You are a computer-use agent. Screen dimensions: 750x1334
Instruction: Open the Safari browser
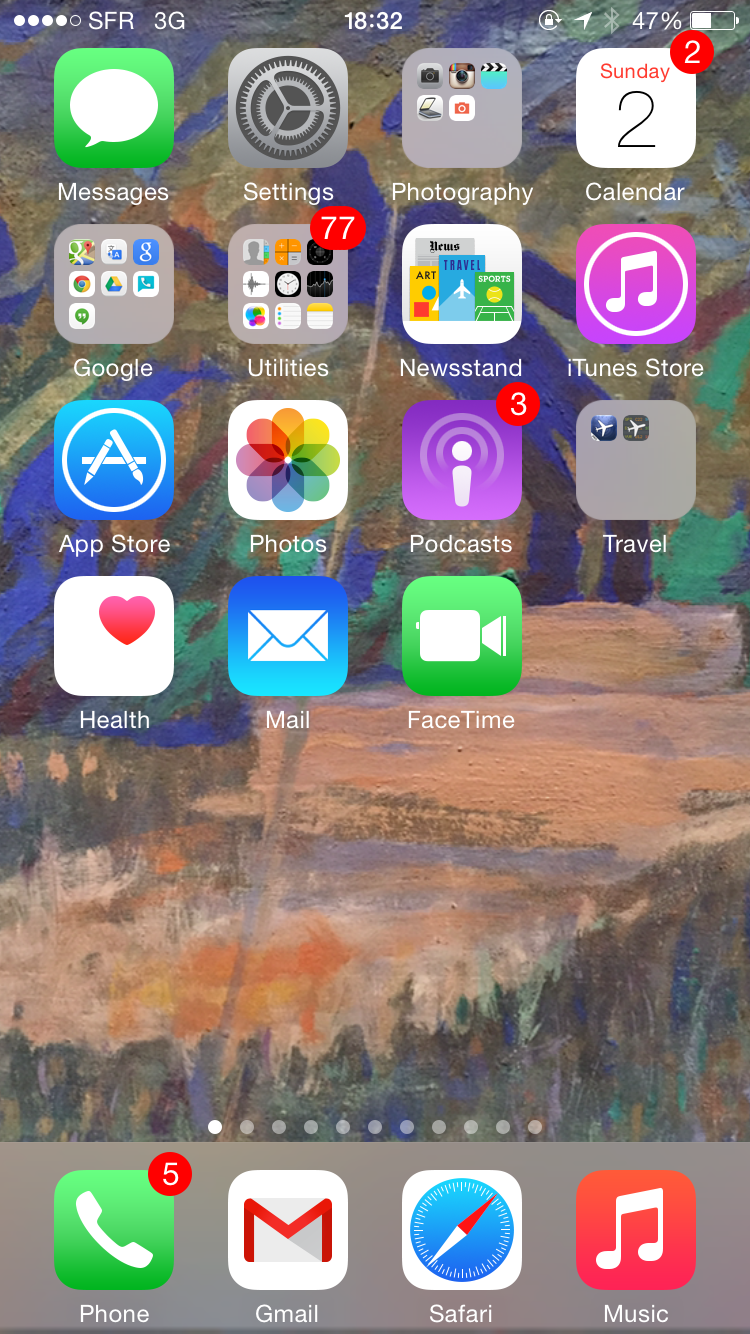coord(462,1230)
